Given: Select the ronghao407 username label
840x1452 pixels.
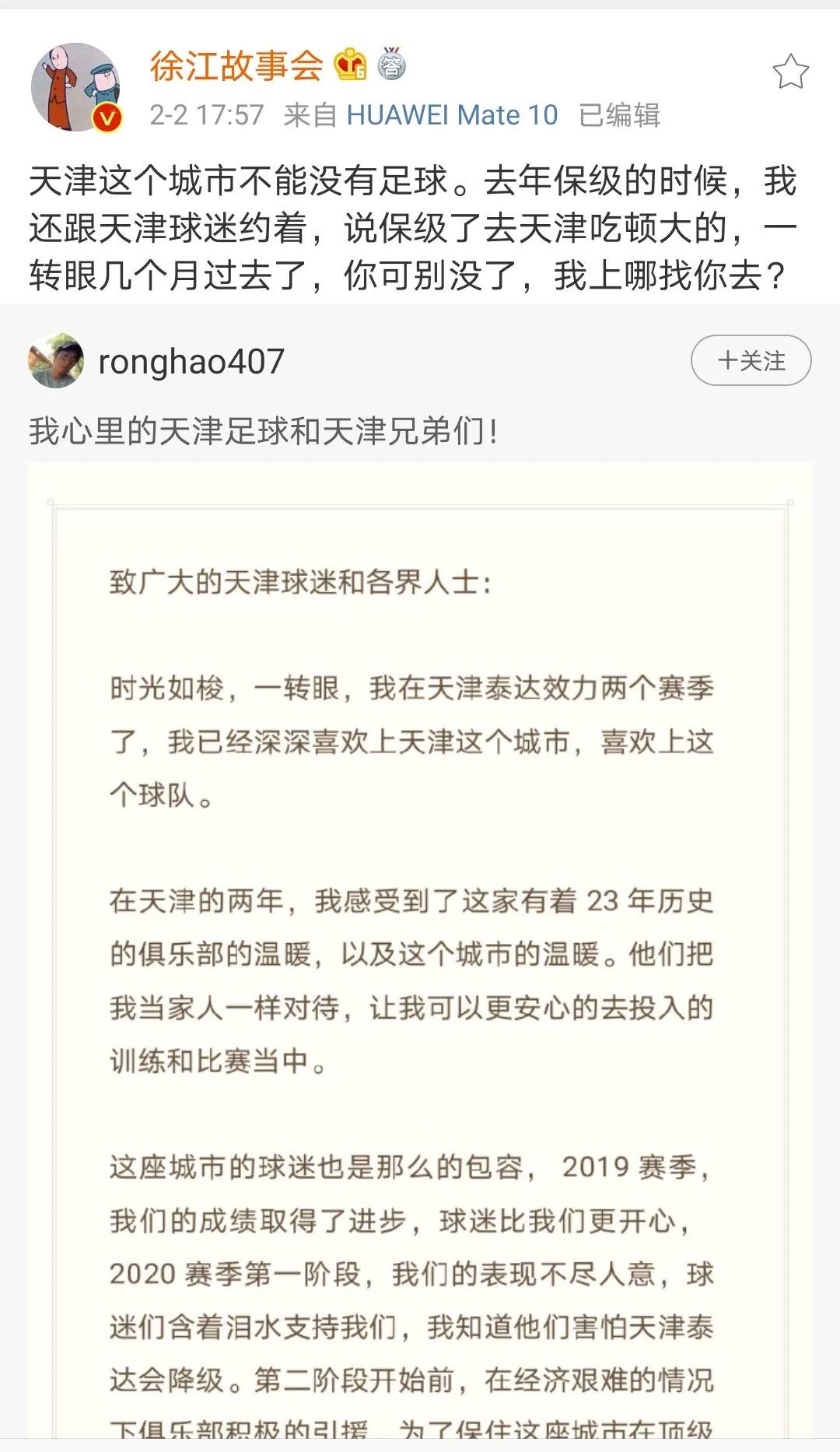Looking at the screenshot, I should point(191,359).
